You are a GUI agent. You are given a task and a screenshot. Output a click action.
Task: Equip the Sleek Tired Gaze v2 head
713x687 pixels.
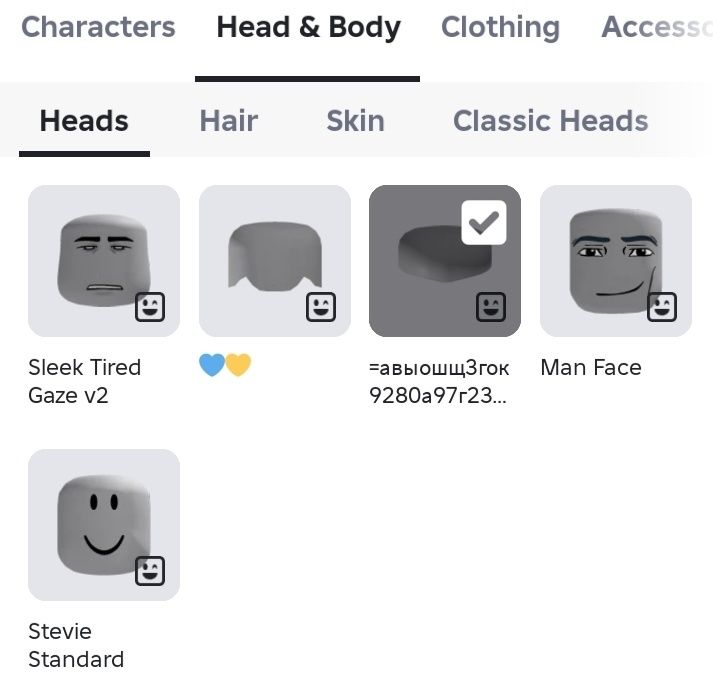[104, 261]
